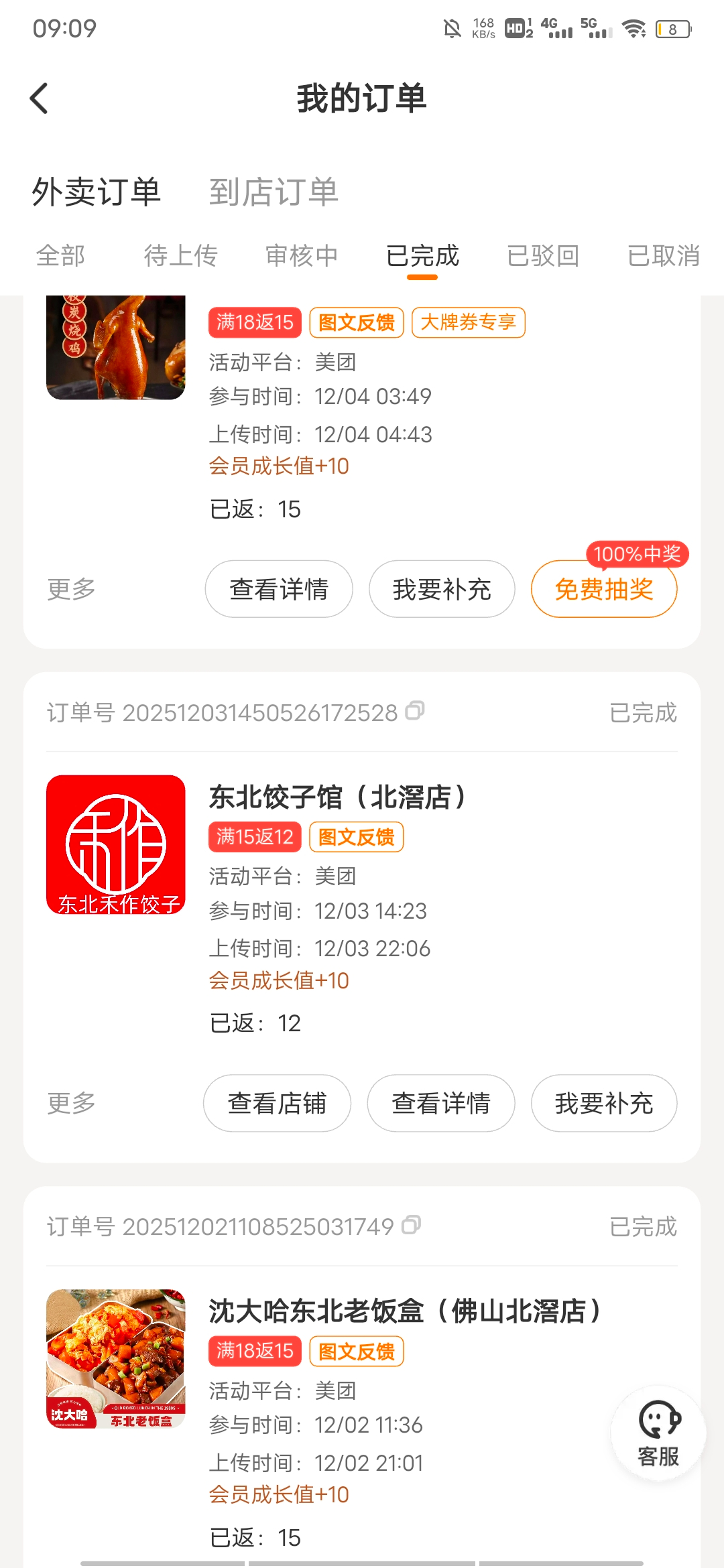Switch to 到店订单 tab
Viewport: 724px width, 1568px height.
pyautogui.click(x=274, y=192)
